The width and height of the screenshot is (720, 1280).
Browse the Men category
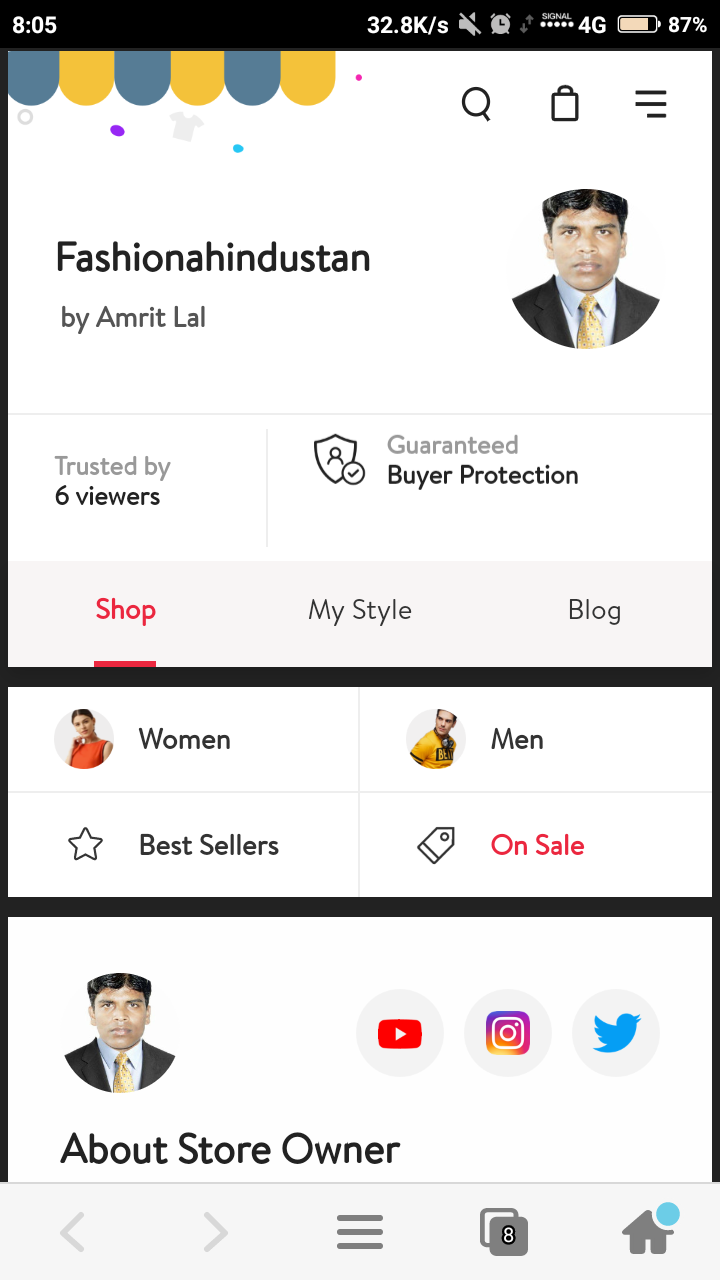coord(516,740)
